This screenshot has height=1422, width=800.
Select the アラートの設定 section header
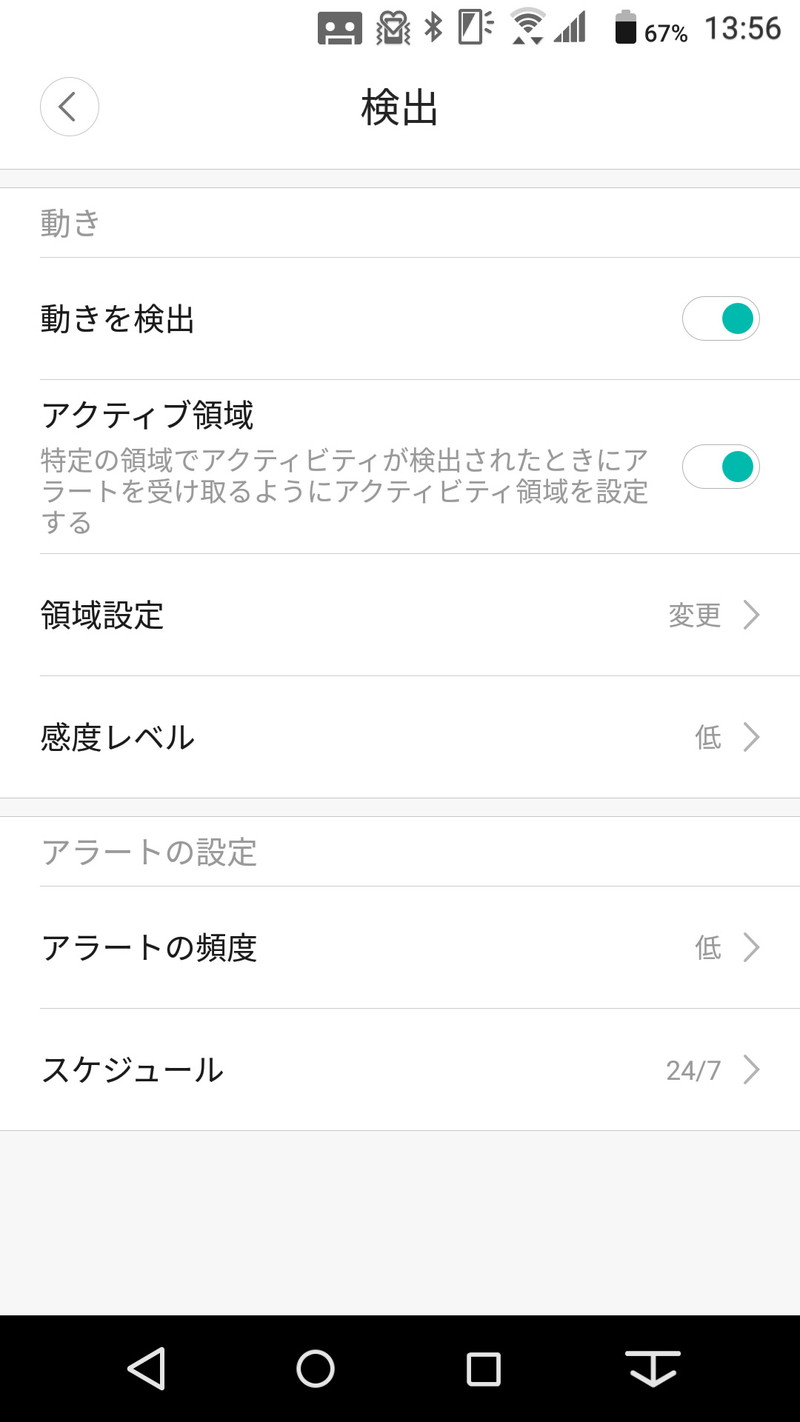[x=148, y=852]
